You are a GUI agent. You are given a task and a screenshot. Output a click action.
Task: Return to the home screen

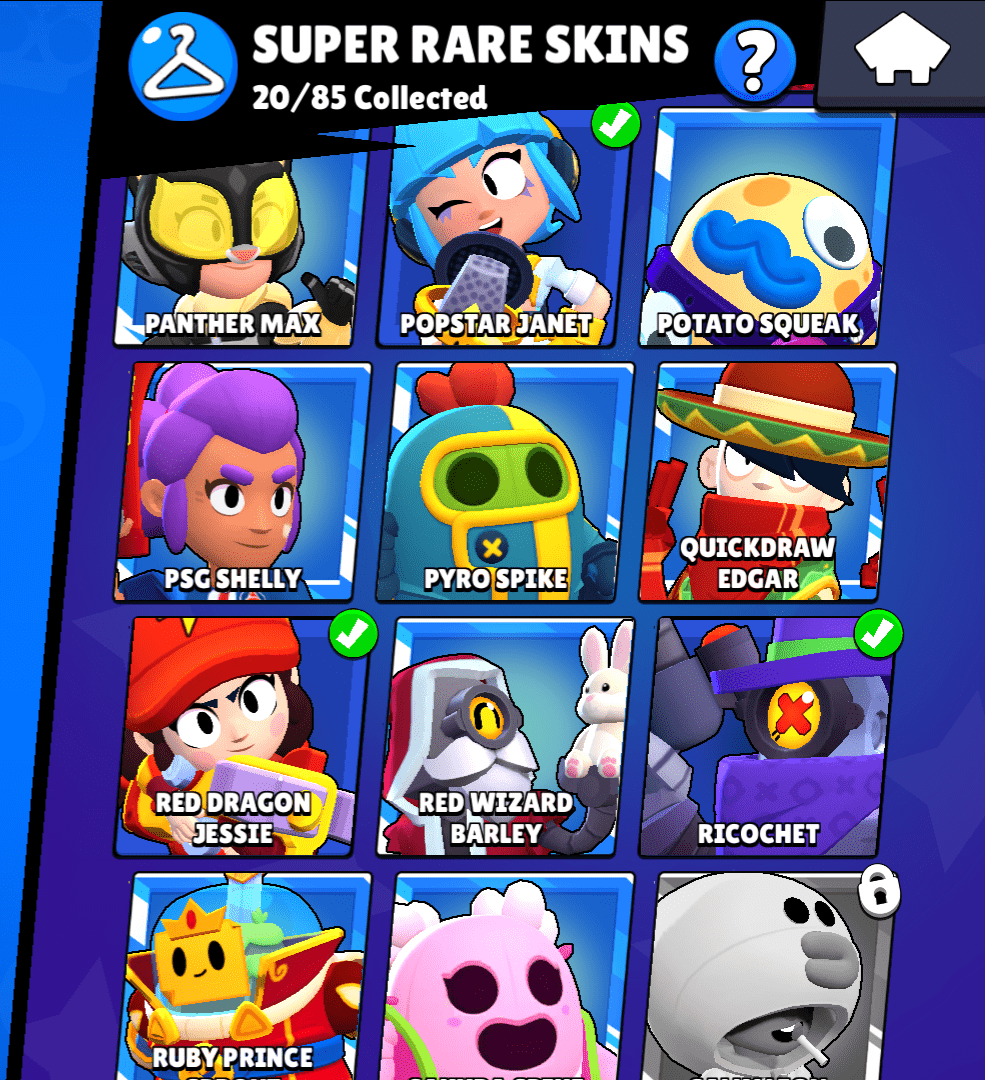tap(902, 51)
